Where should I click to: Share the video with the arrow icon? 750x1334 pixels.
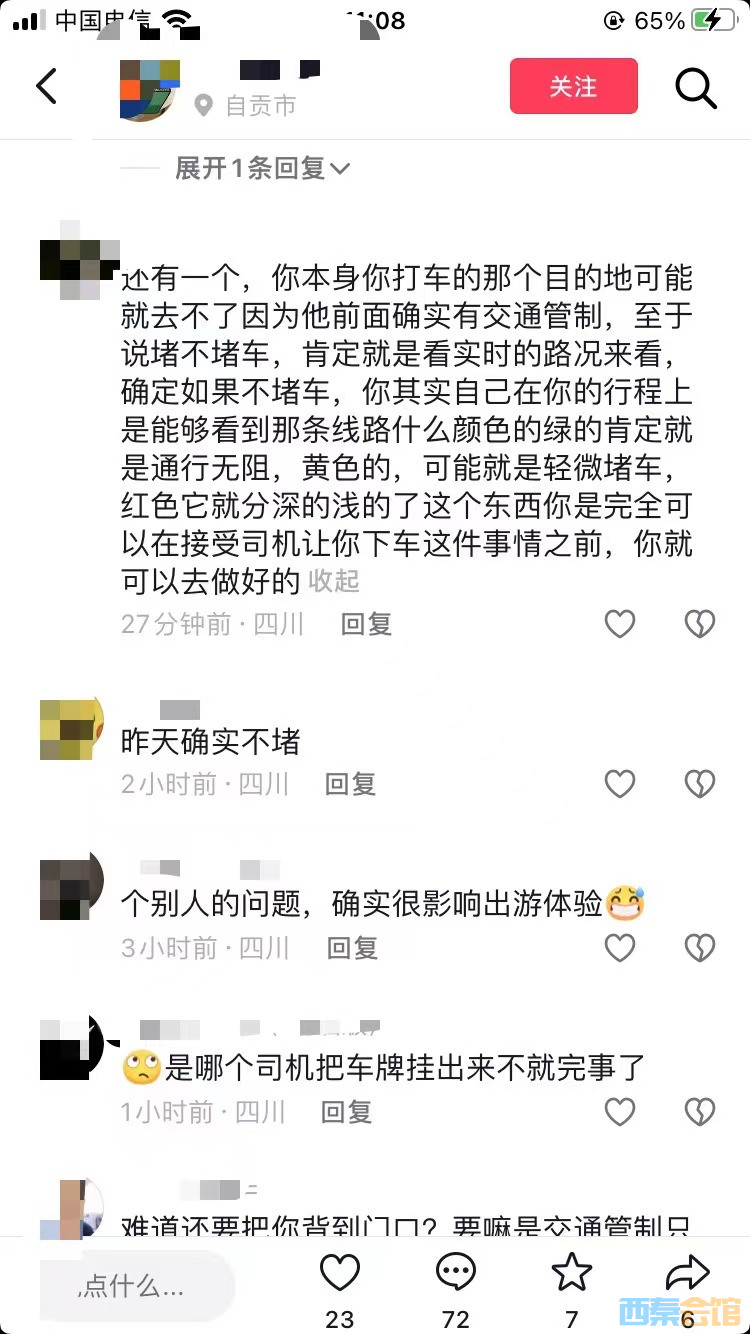click(687, 1273)
